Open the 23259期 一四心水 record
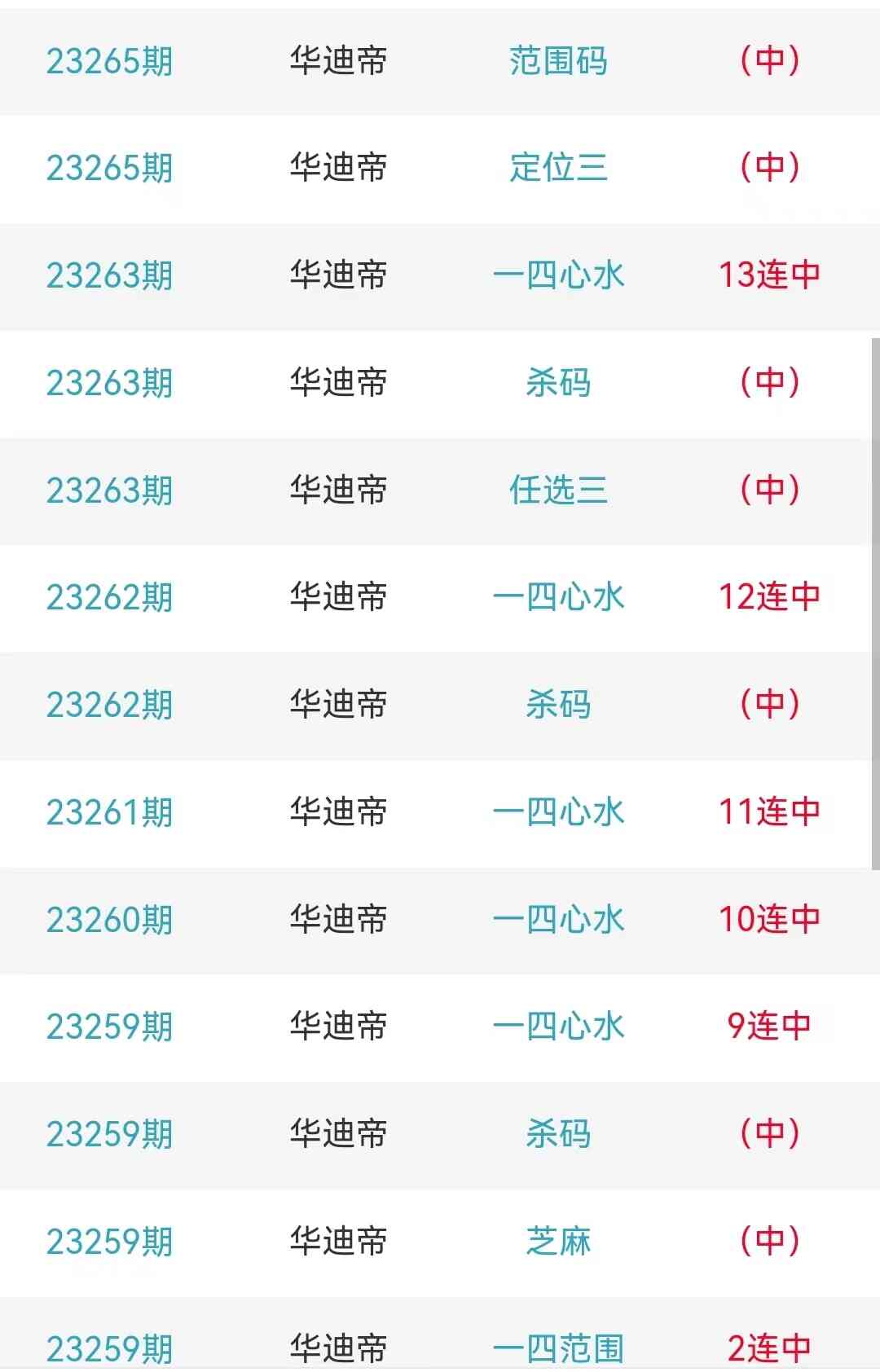Screen dimensions: 880x1372 pyautogui.click(x=558, y=1027)
